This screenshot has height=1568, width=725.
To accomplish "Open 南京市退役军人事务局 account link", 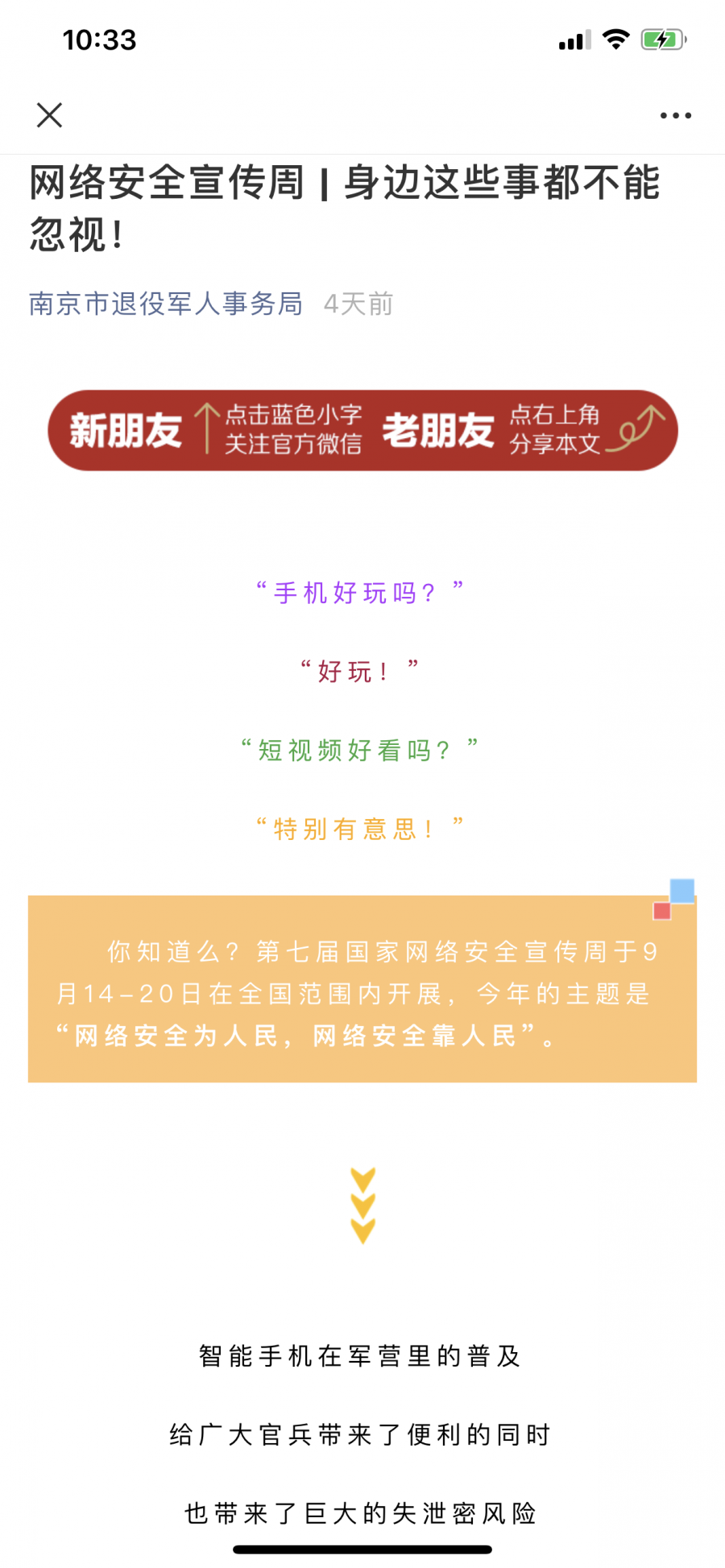I will (x=166, y=304).
